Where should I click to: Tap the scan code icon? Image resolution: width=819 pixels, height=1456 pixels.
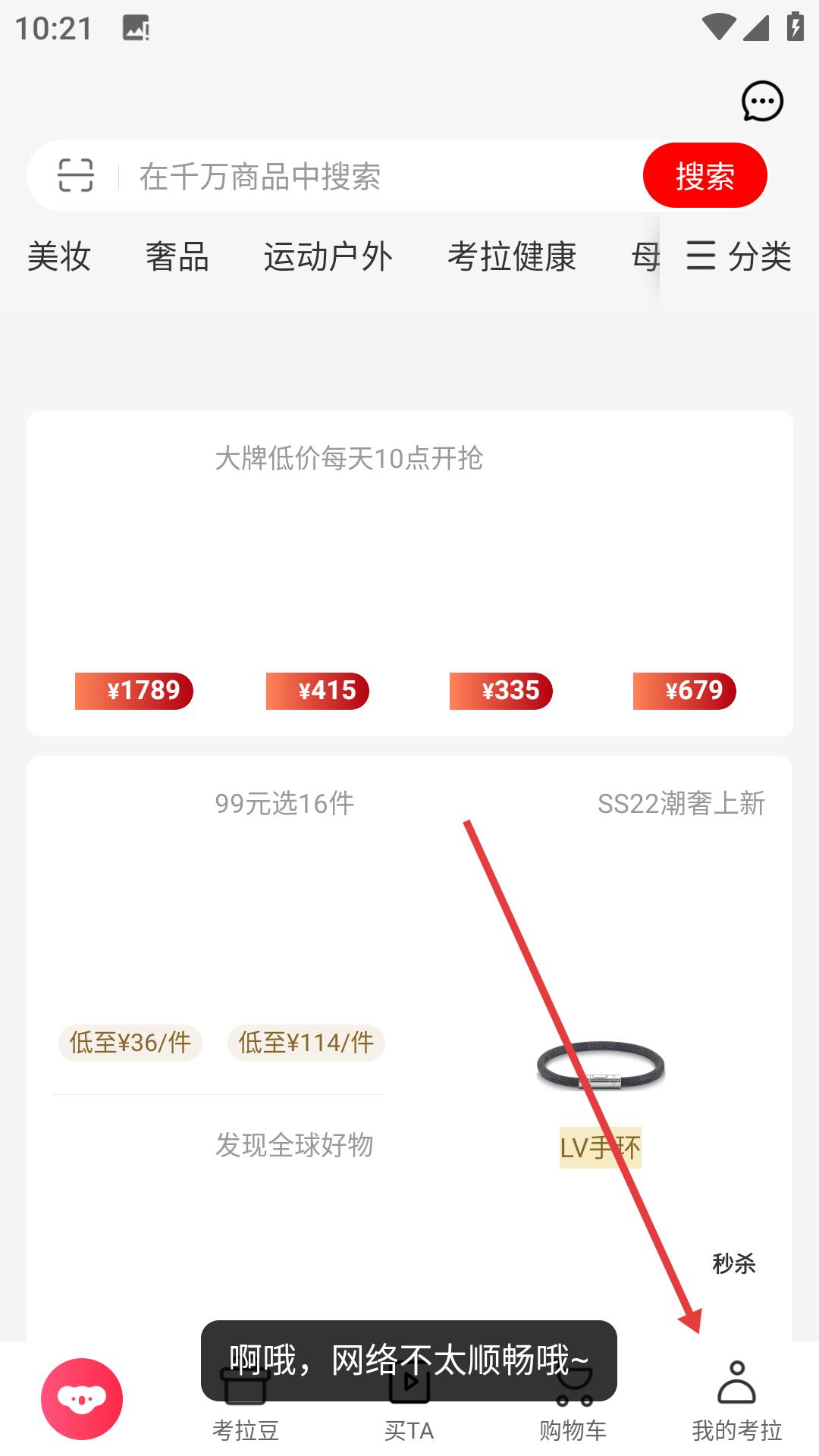76,175
